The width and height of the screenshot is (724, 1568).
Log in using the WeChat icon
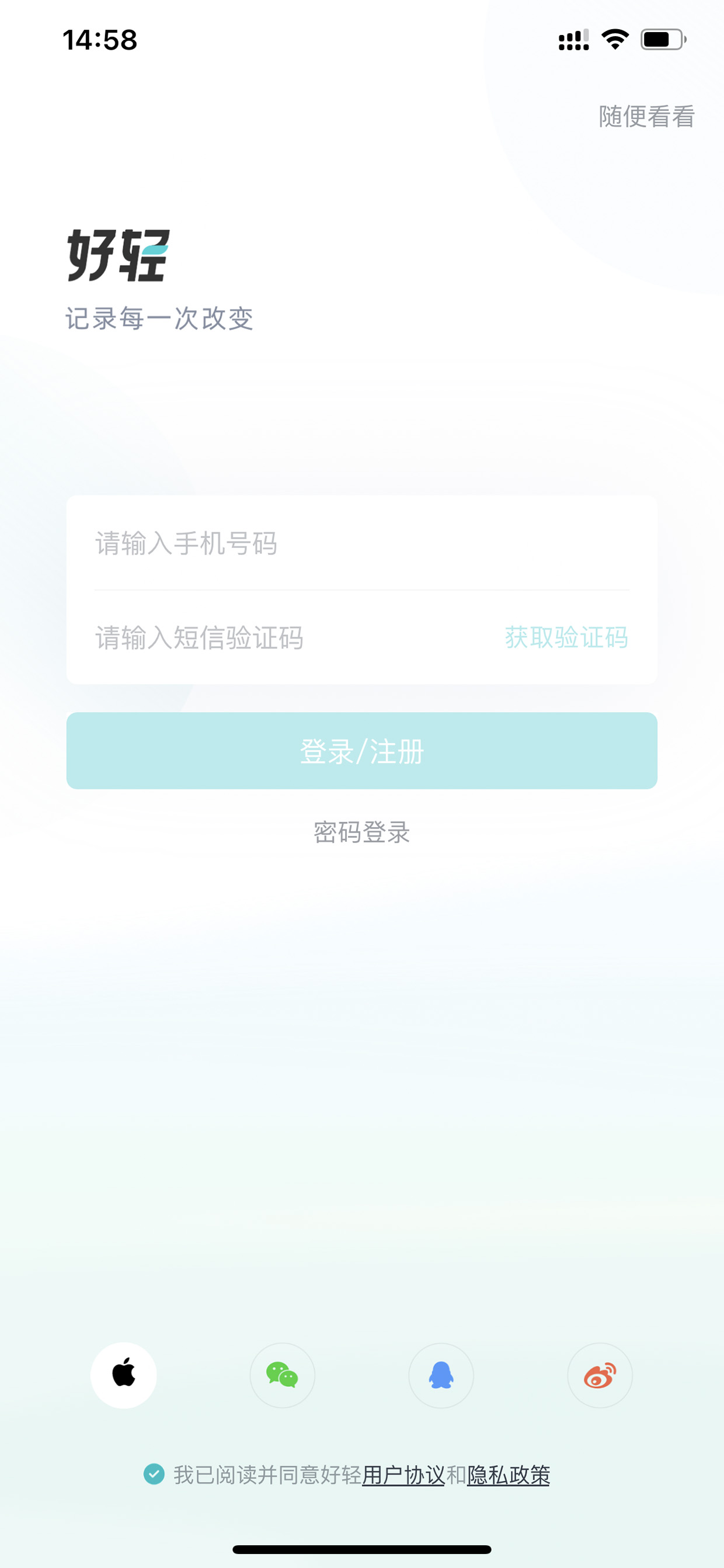click(x=282, y=1375)
